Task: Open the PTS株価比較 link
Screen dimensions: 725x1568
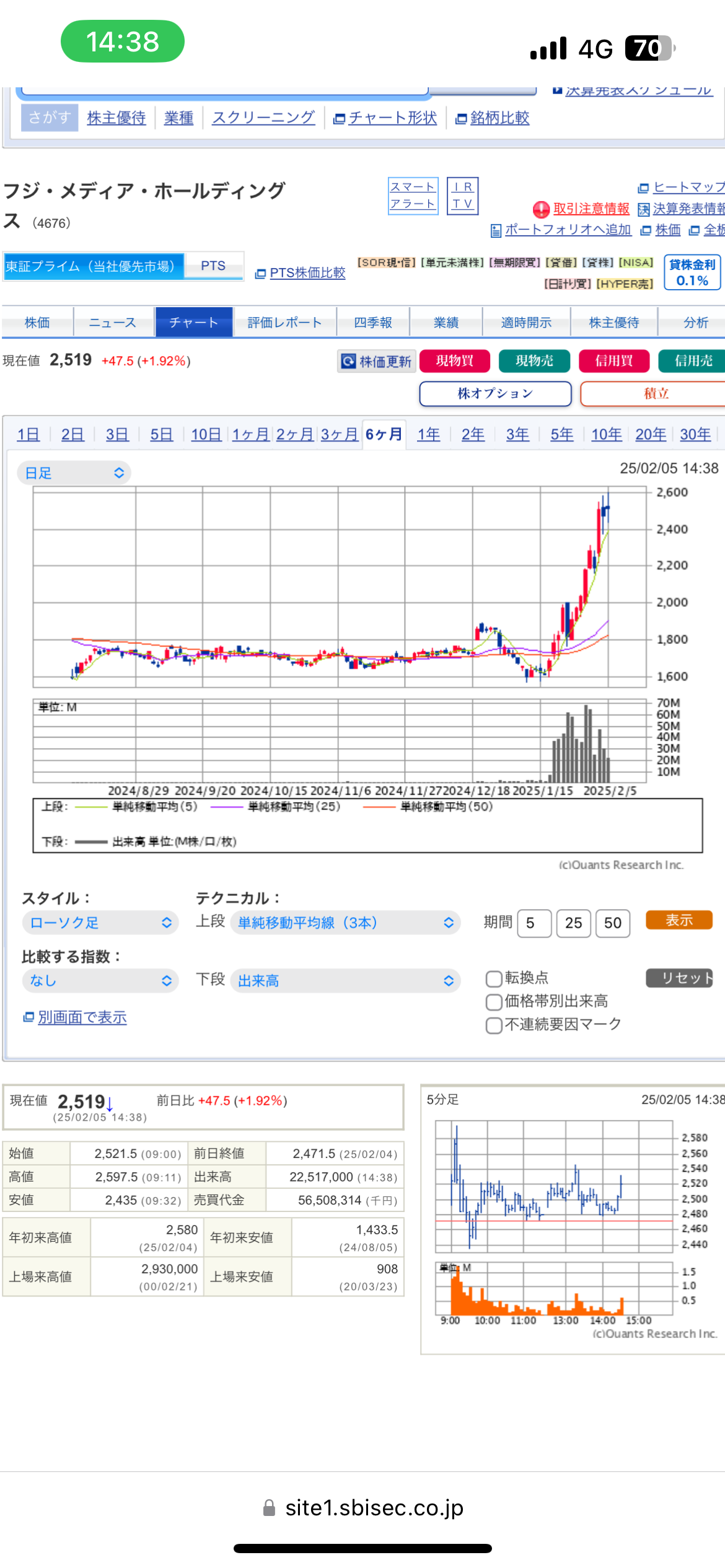Action: tap(307, 273)
